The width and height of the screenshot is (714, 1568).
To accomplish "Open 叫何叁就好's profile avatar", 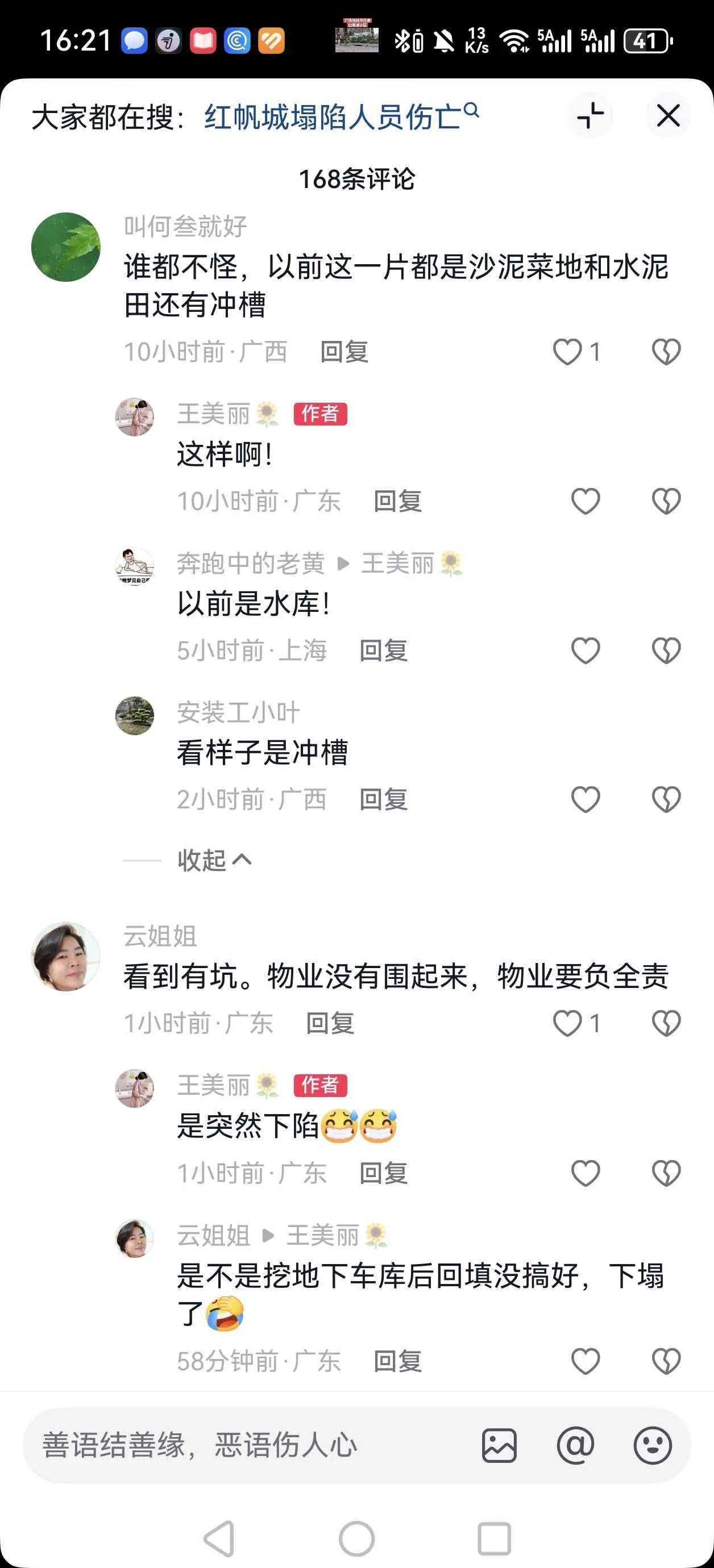I will tap(66, 247).
